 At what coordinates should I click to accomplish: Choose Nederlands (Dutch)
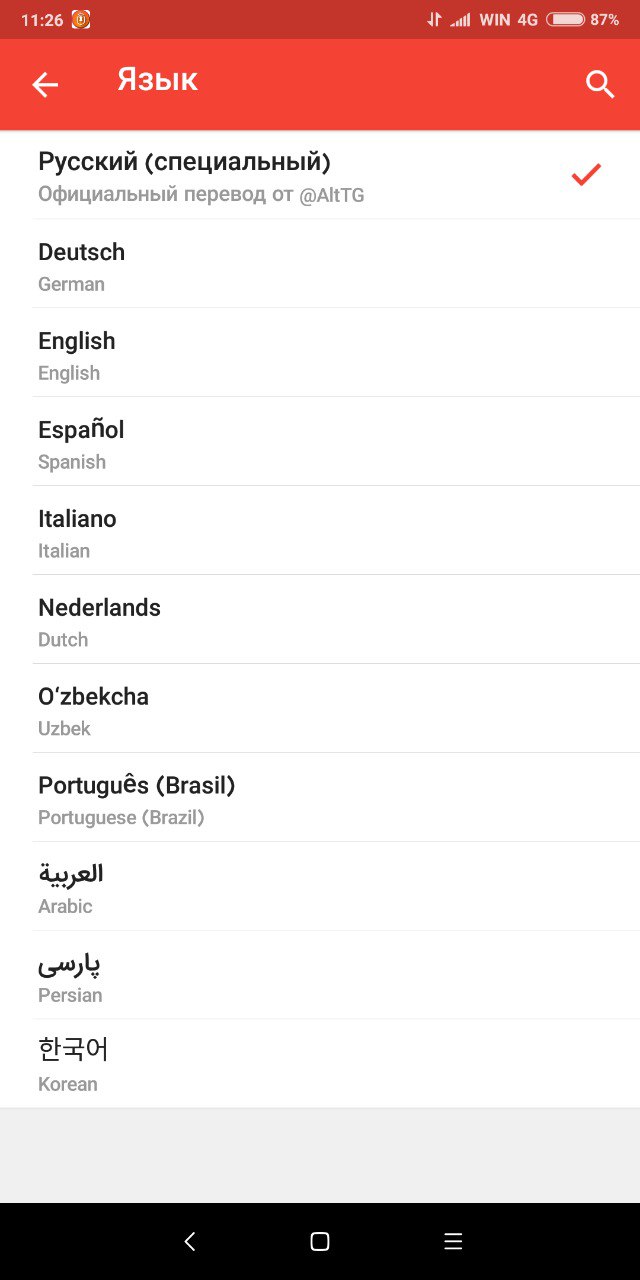click(x=320, y=620)
